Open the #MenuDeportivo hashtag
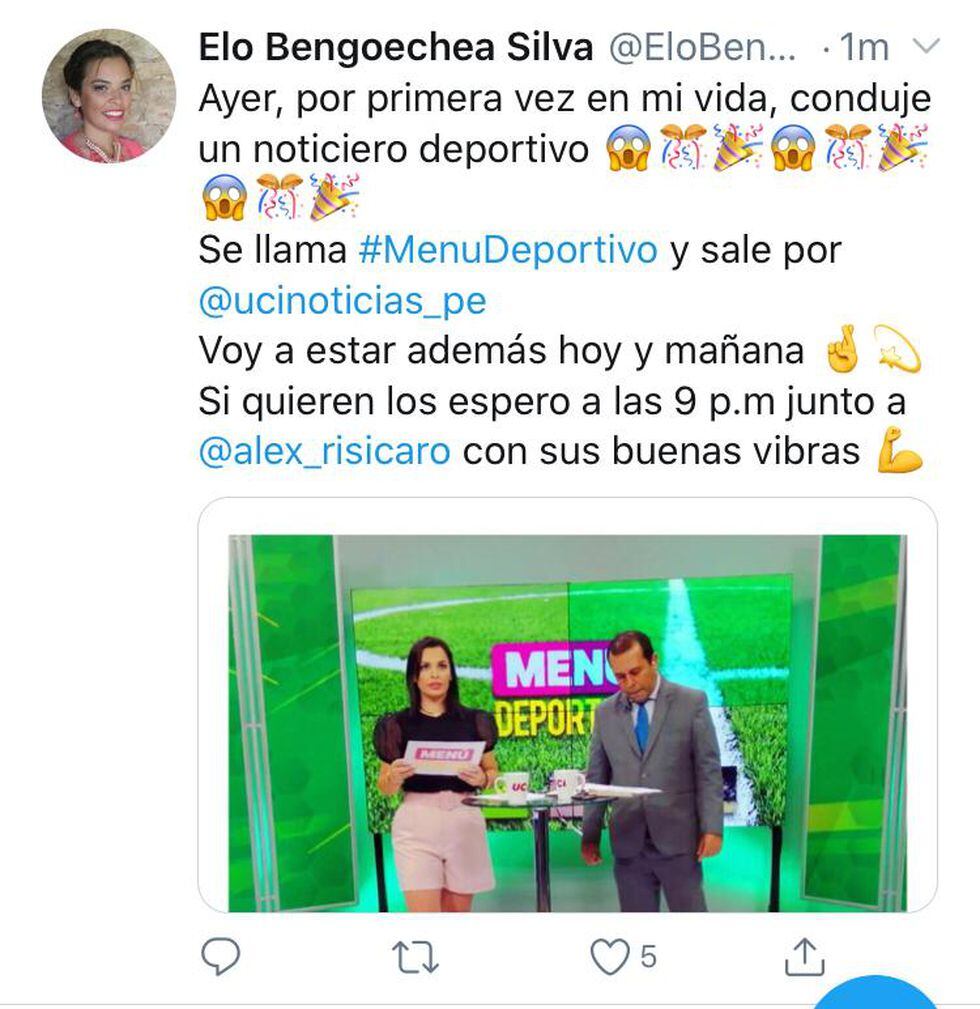This screenshot has height=1009, width=980. tap(507, 250)
